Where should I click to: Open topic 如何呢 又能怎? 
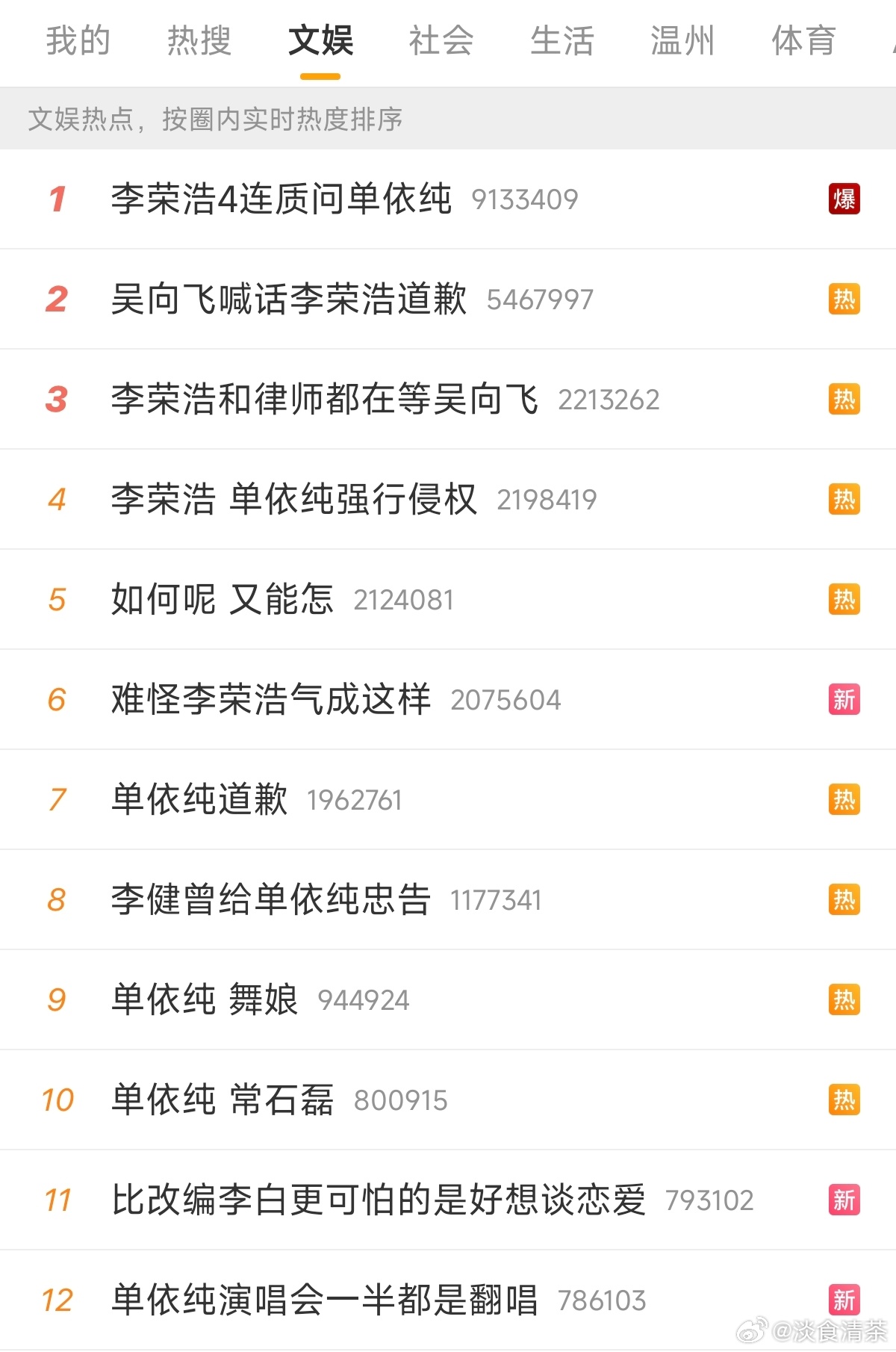[x=224, y=599]
